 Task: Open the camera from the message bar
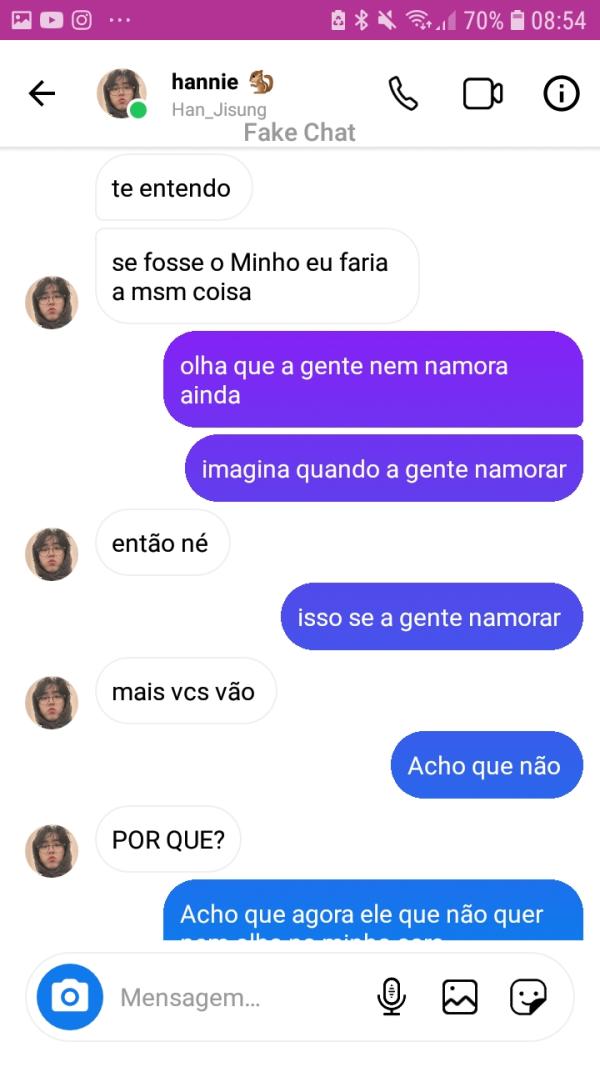pos(70,997)
